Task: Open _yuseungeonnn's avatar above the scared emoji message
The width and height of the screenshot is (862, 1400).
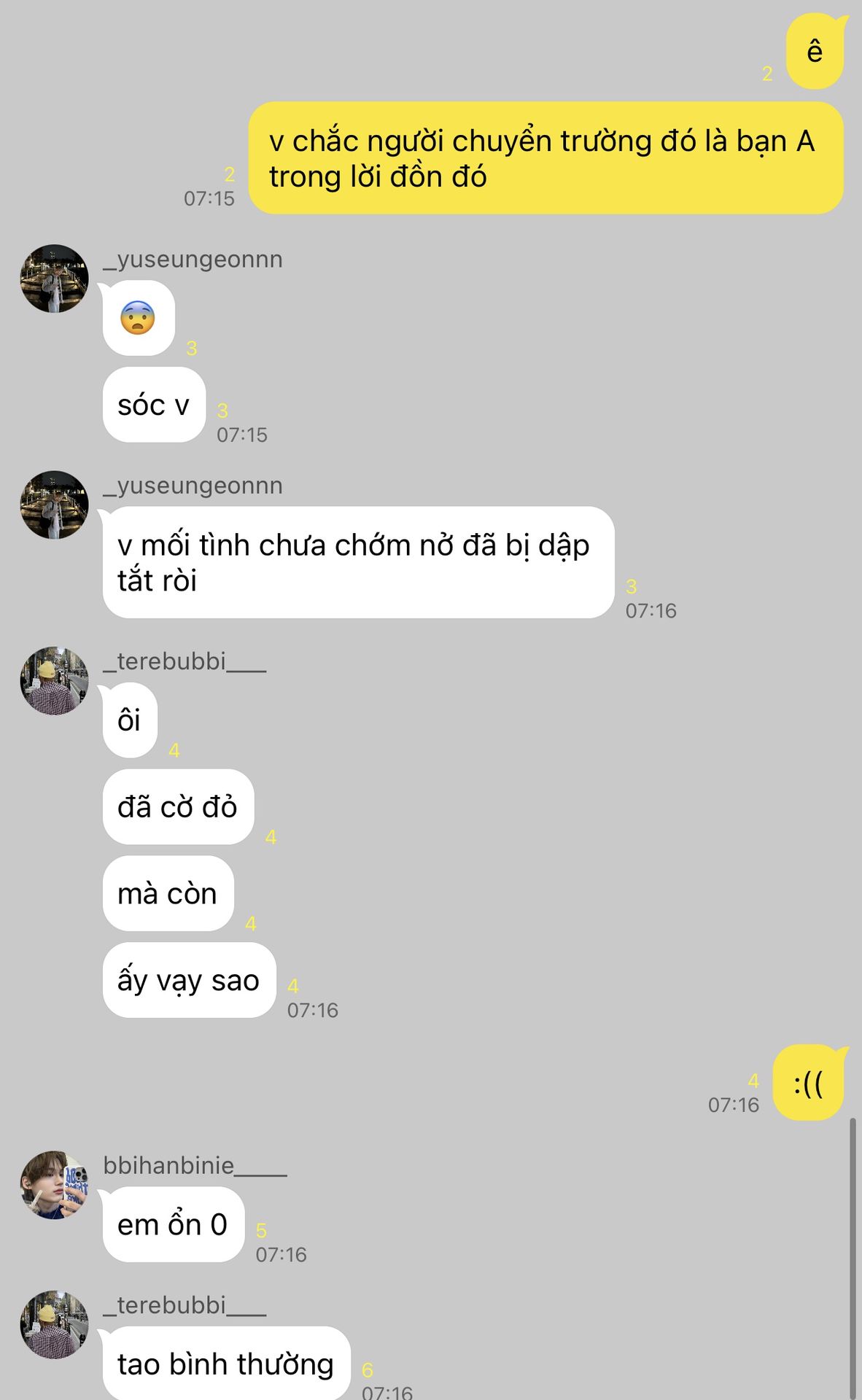Action: point(54,279)
